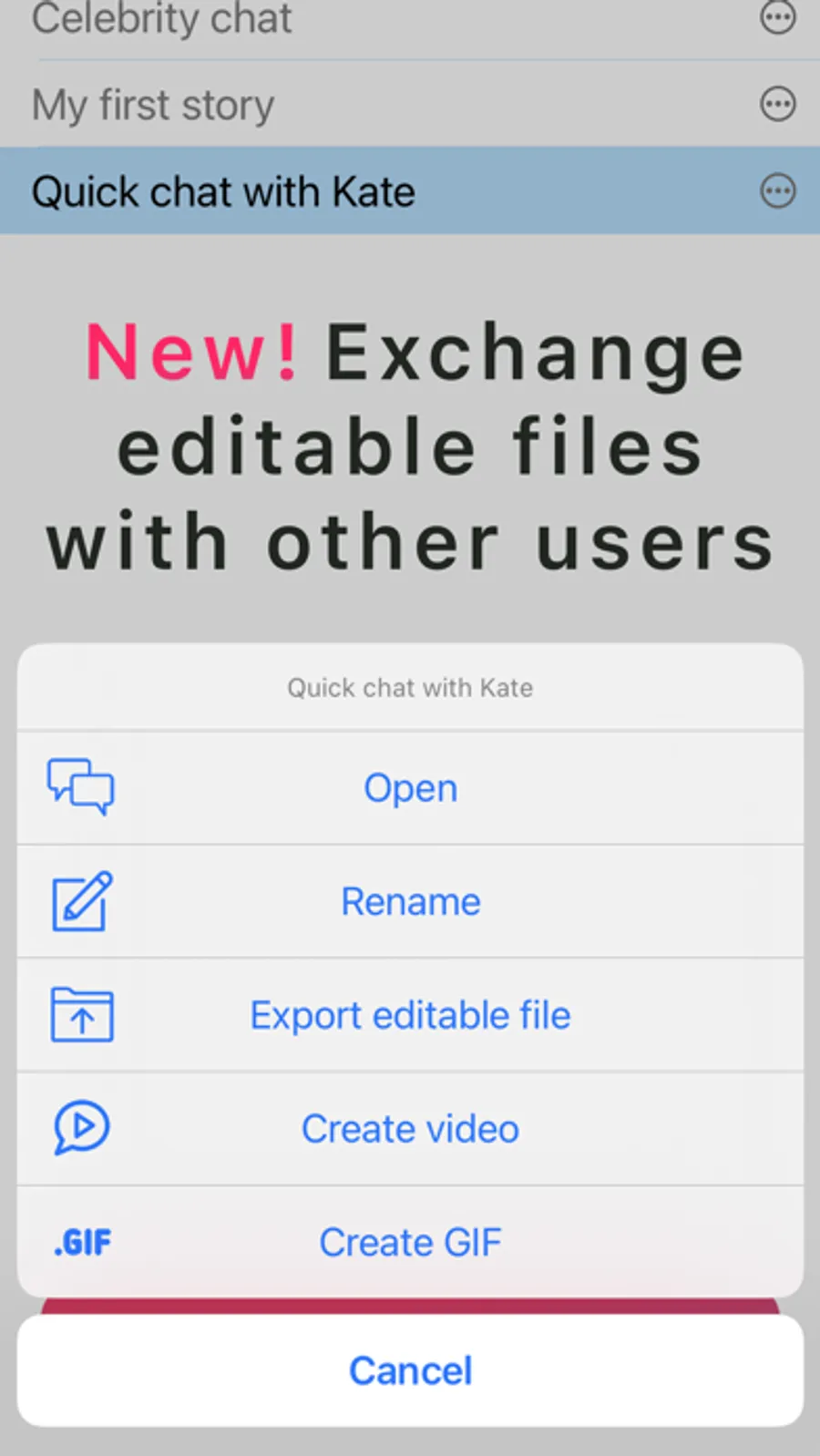Screen dimensions: 820x1456
Task: Select the Create video play bubble icon
Action: (x=80, y=1128)
